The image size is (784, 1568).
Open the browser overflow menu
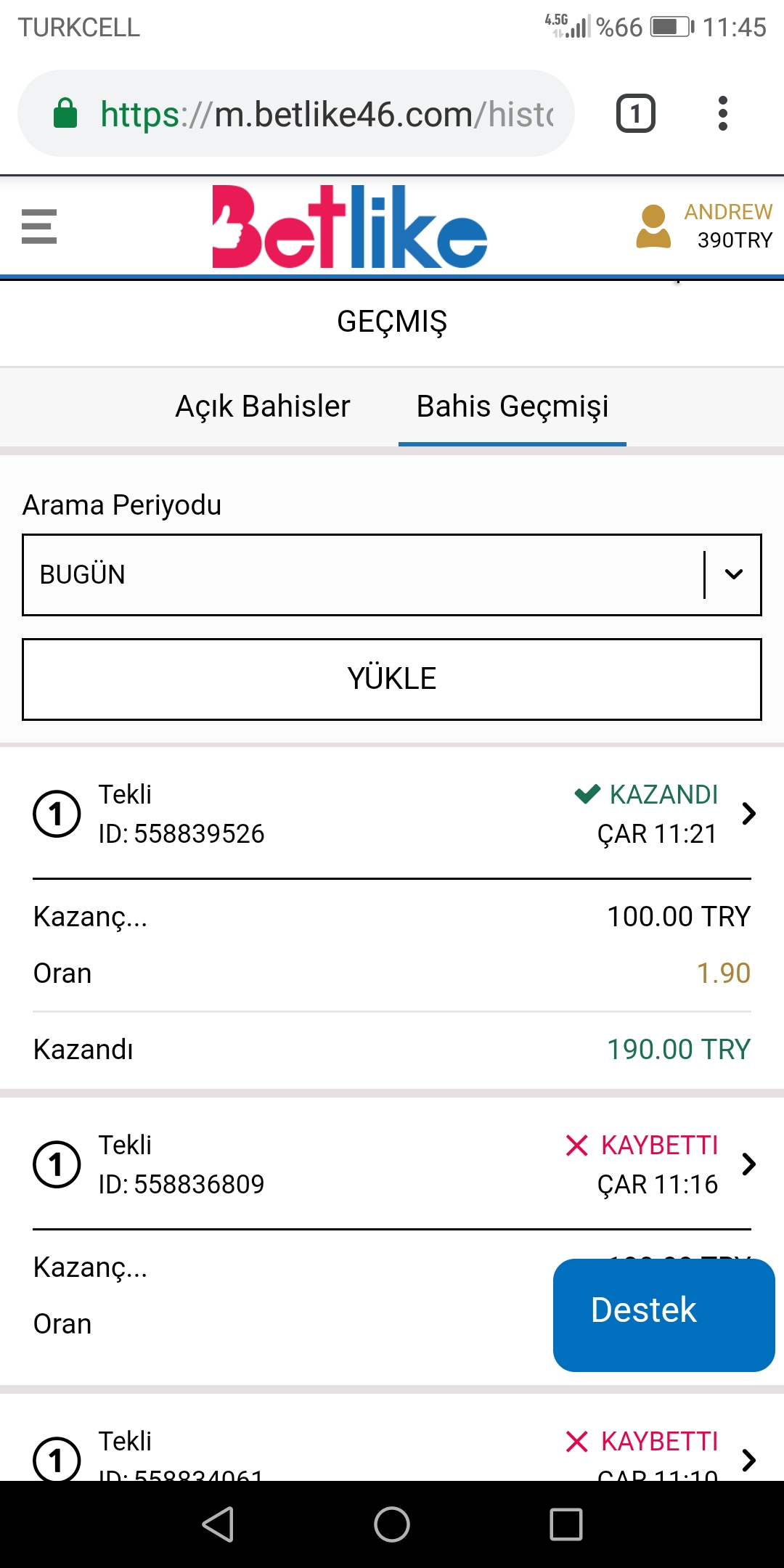tap(722, 114)
